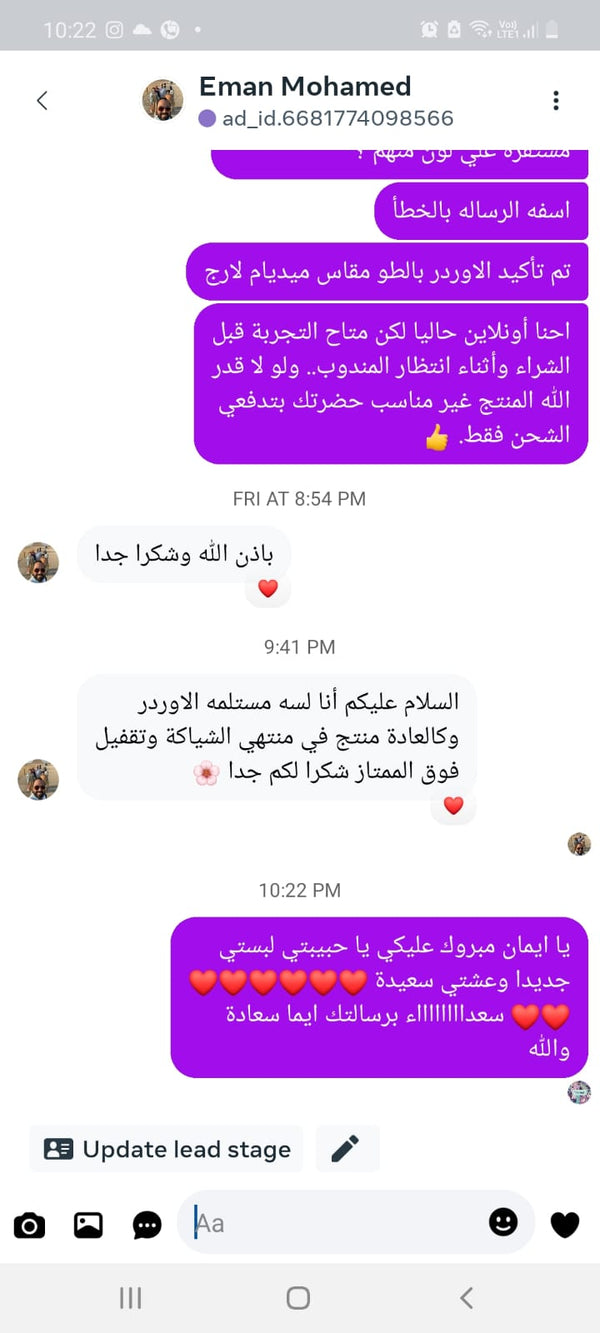Open the overflow menu in the chat header
600x1333 pixels.
tap(556, 100)
